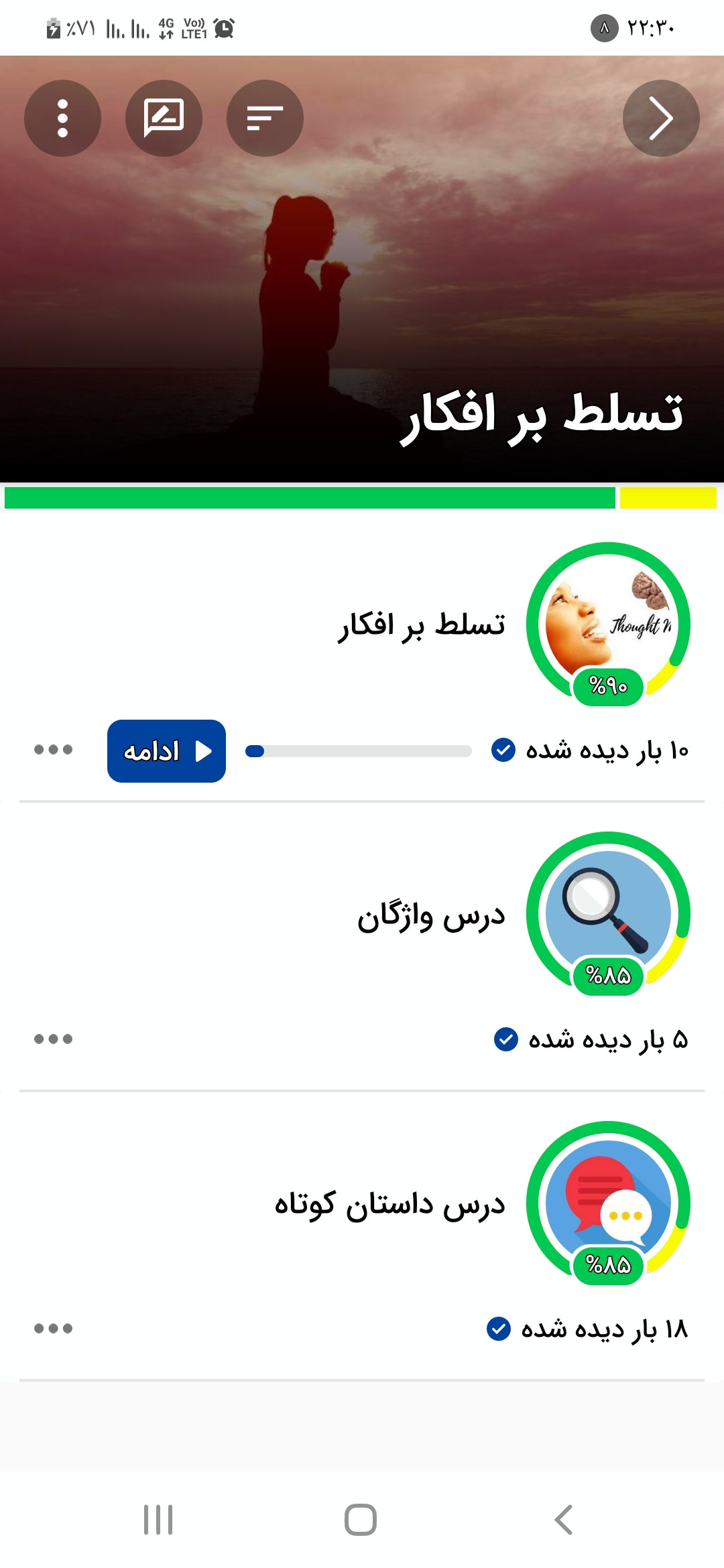Open درس داستان کوتاه lesson
The image size is (724, 1568).
389,1204
